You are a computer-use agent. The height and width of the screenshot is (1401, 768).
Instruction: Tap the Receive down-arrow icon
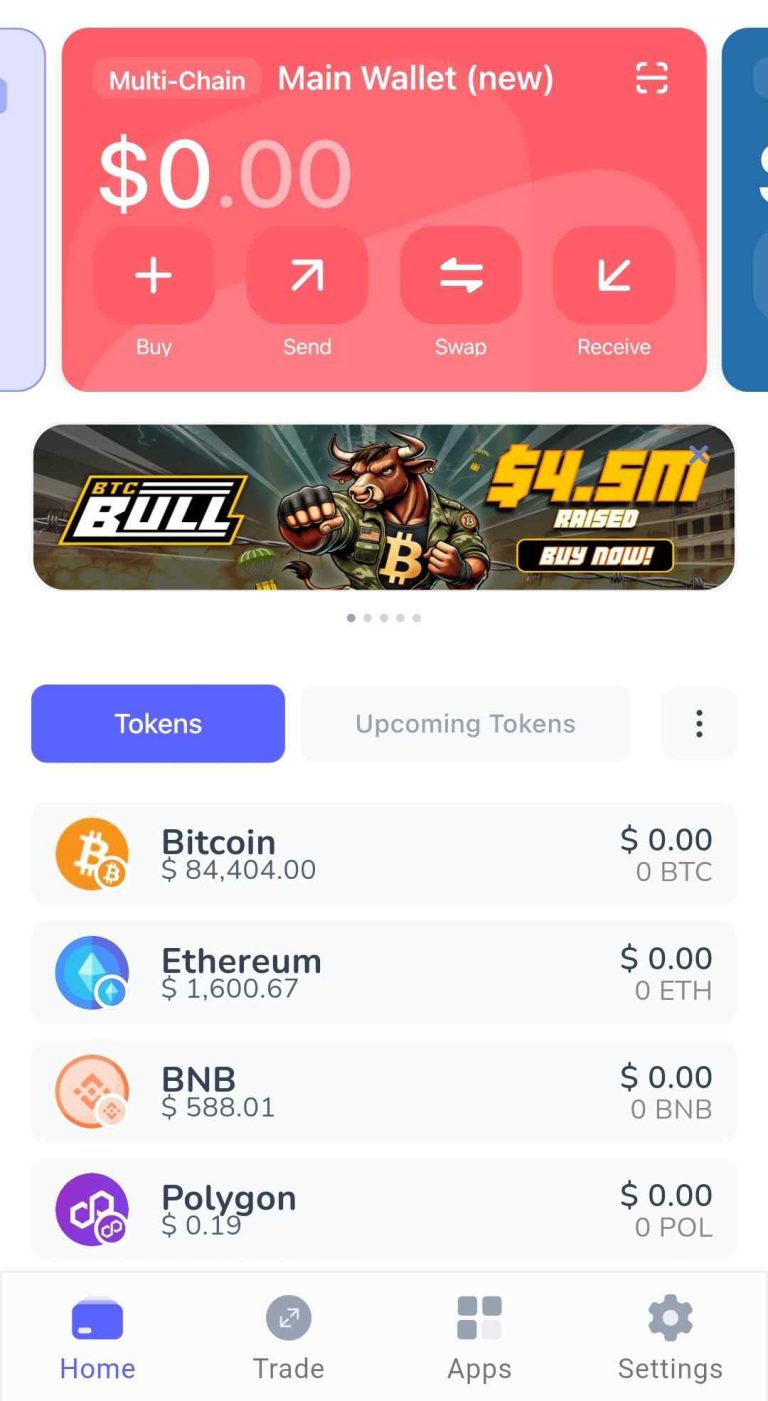(613, 275)
